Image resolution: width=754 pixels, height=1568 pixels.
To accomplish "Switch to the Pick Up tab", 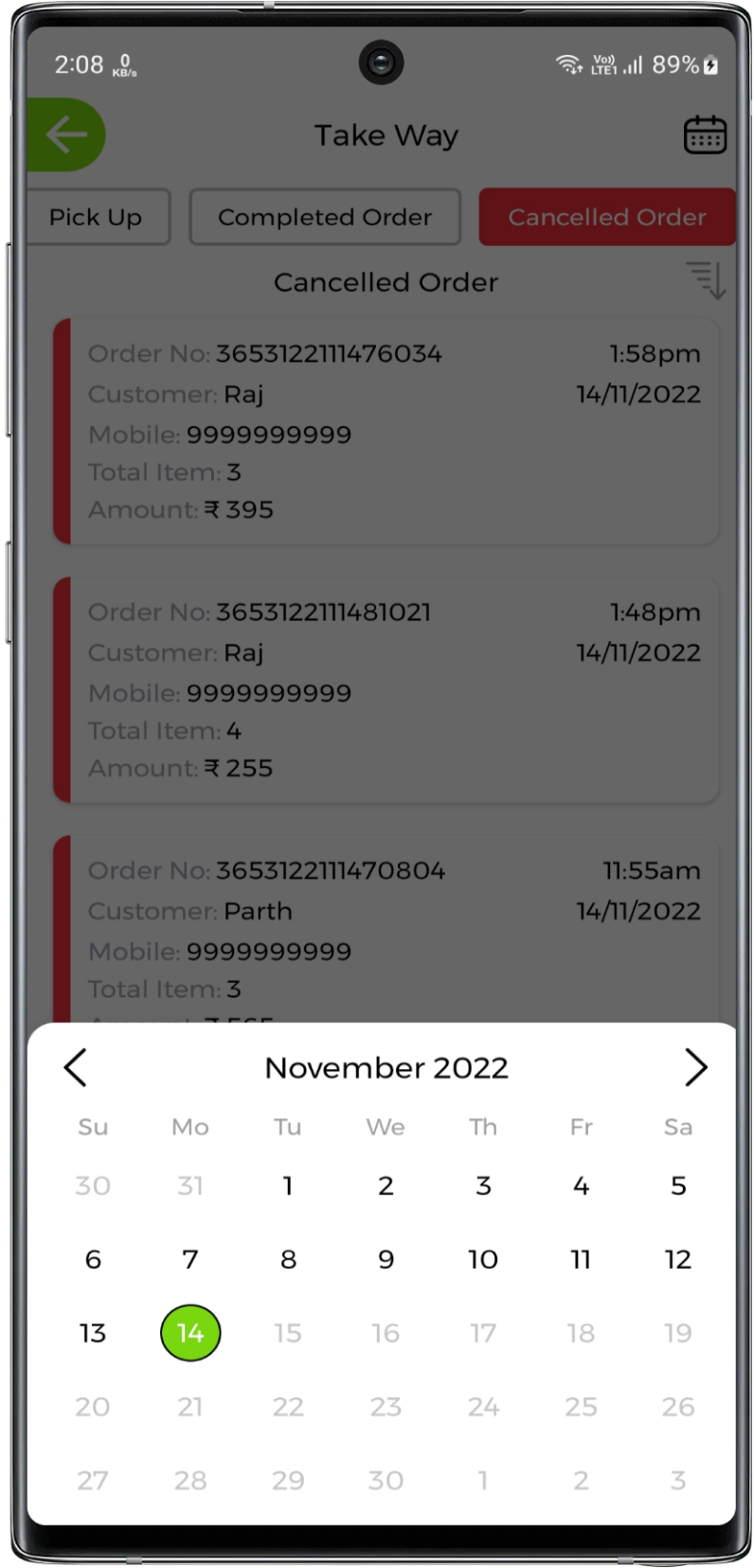I will click(x=97, y=218).
